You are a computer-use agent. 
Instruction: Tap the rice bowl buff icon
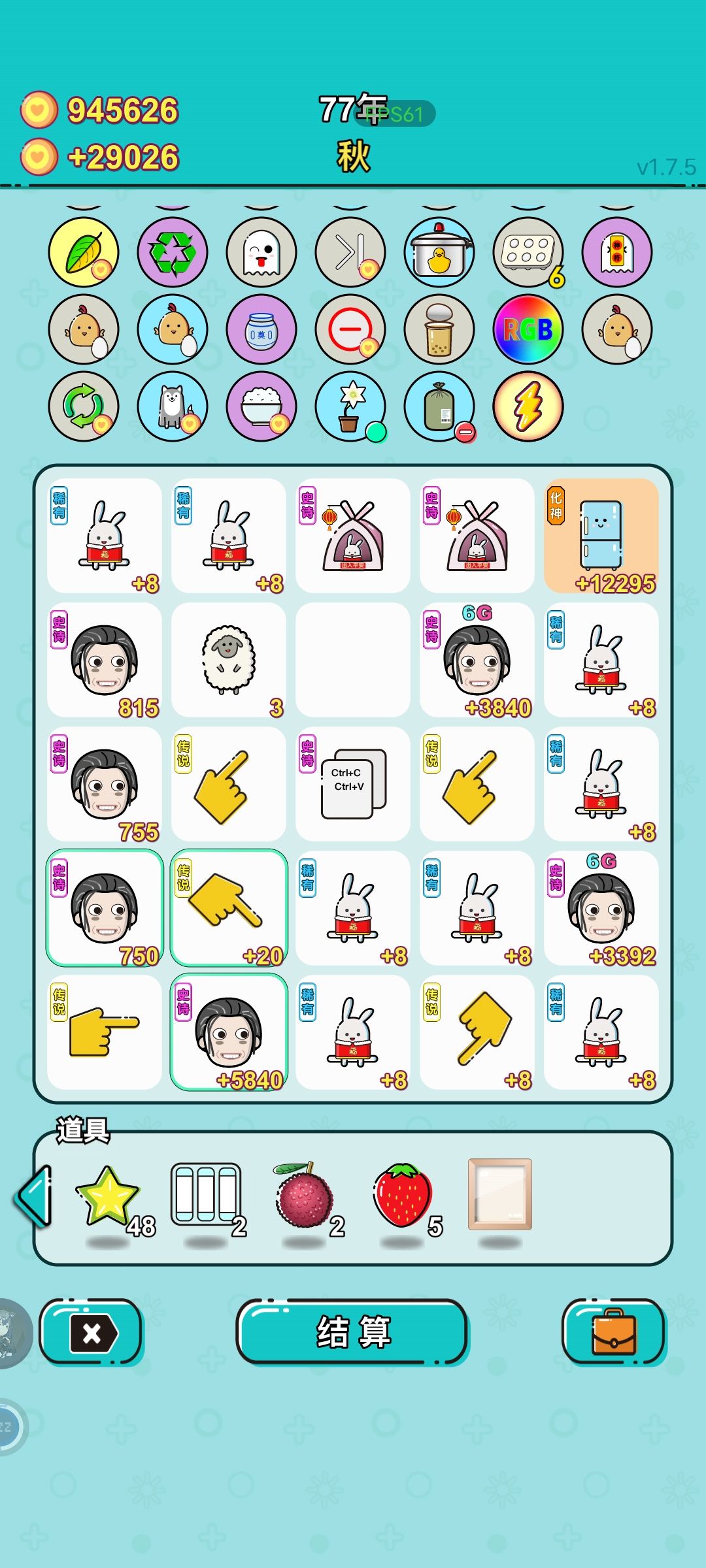coord(261,406)
